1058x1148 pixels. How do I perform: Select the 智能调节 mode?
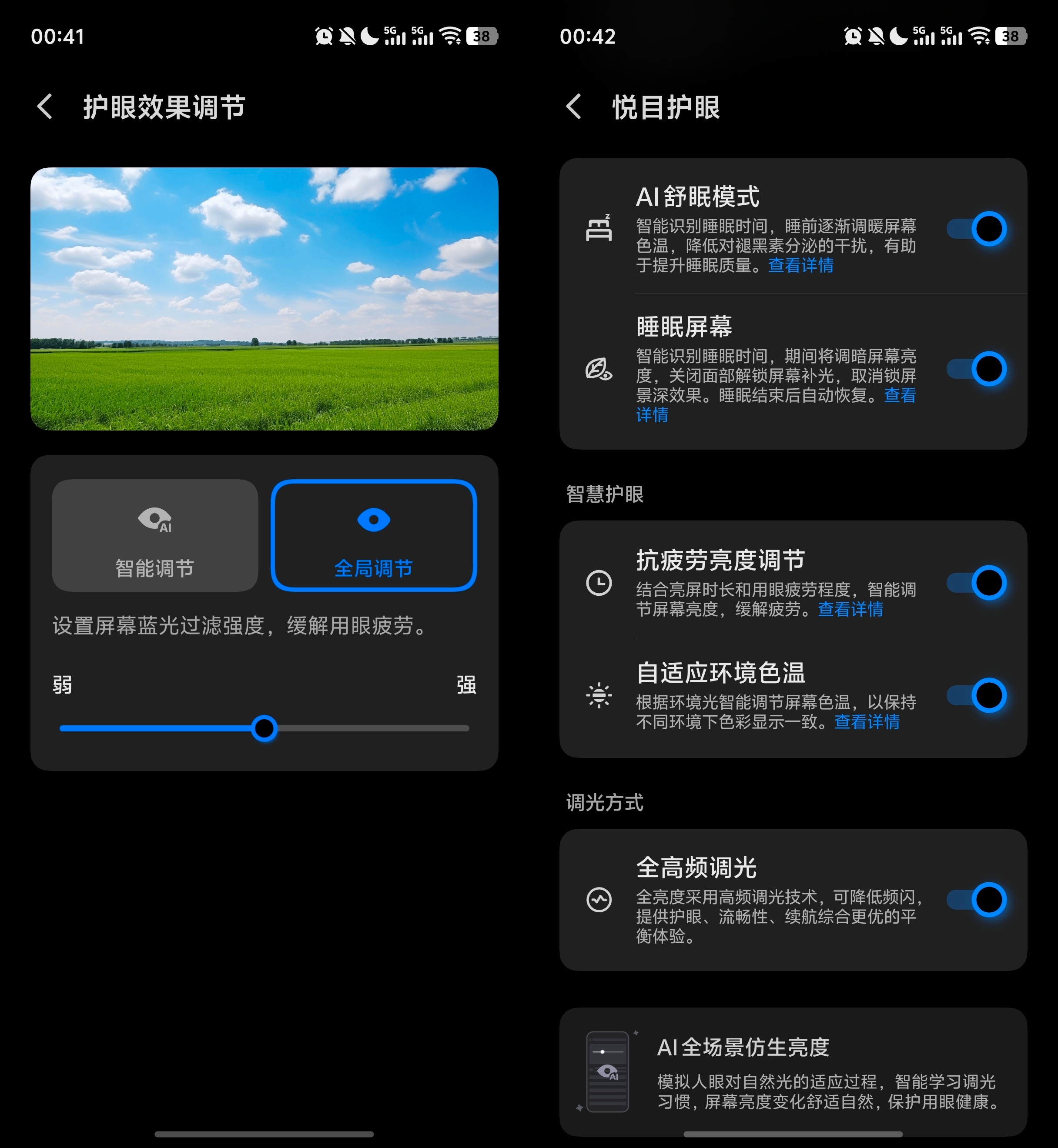tap(154, 536)
